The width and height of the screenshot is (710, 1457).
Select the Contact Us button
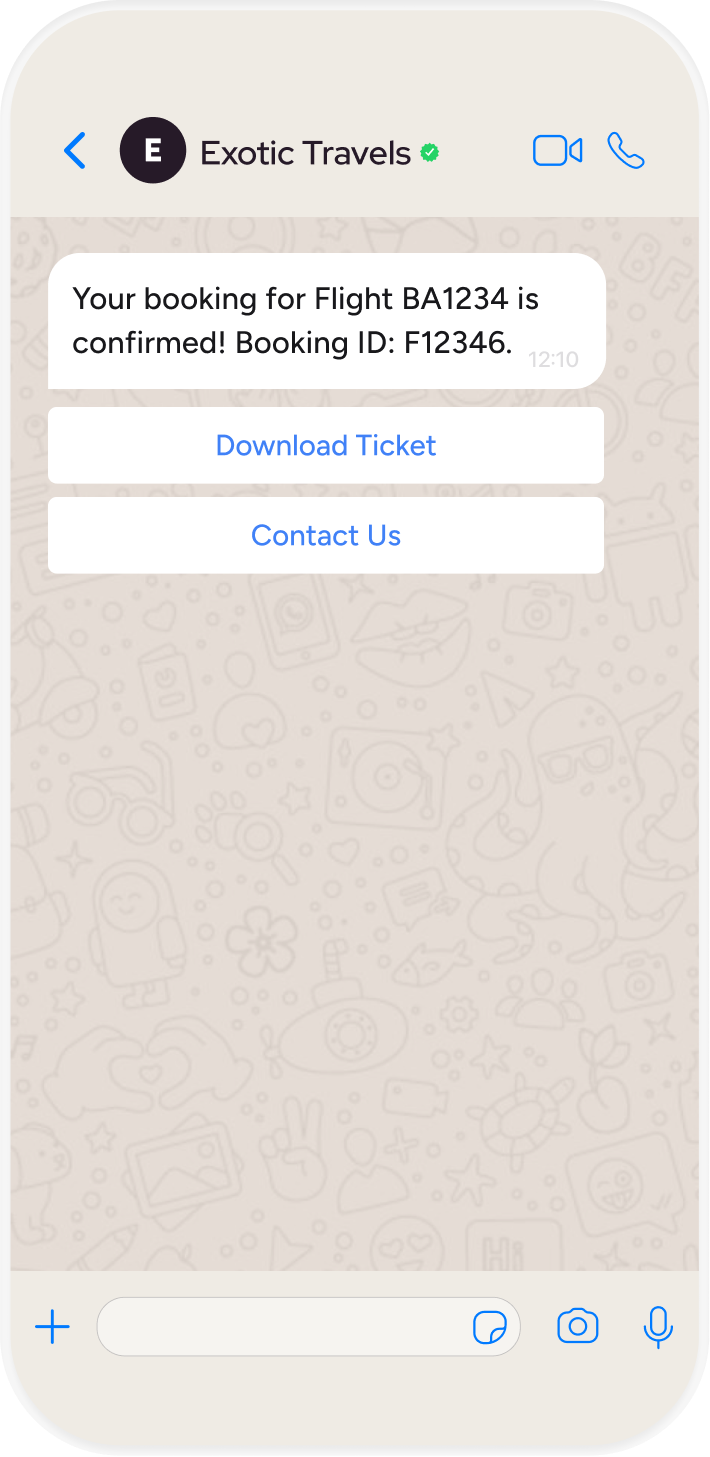tap(326, 535)
